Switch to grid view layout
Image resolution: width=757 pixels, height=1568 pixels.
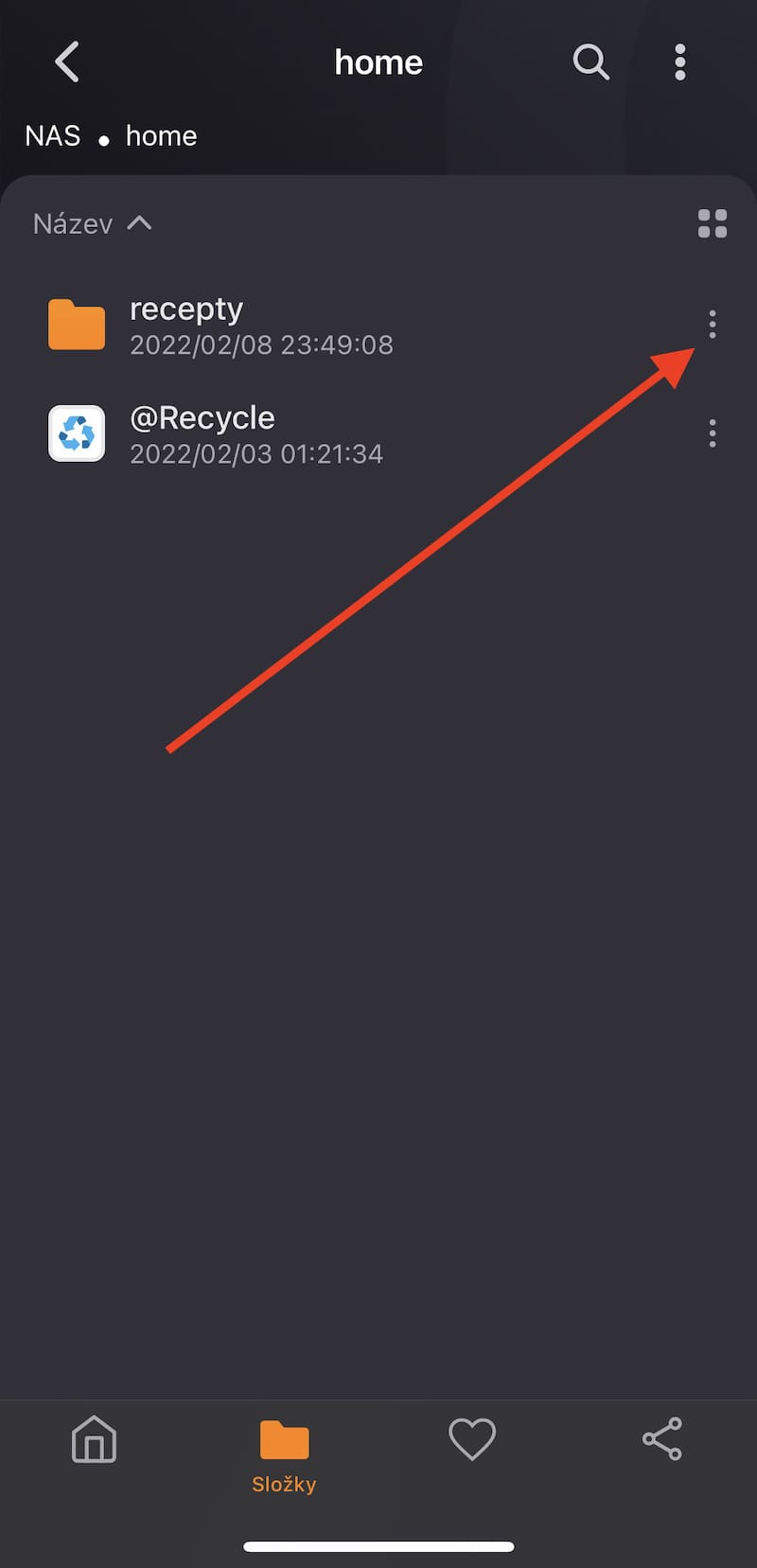pyautogui.click(x=712, y=224)
